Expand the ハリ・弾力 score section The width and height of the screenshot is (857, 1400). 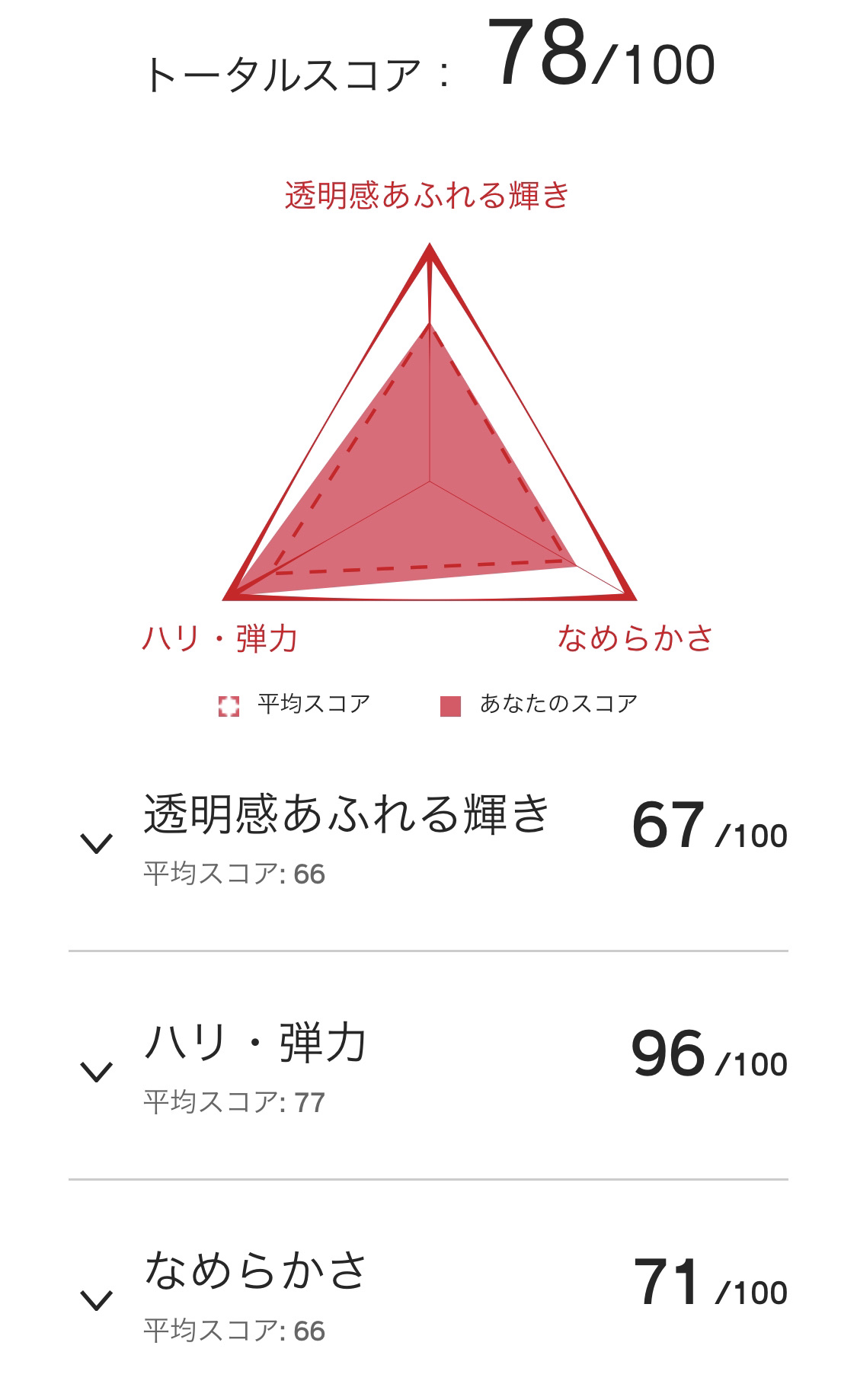click(x=97, y=1072)
